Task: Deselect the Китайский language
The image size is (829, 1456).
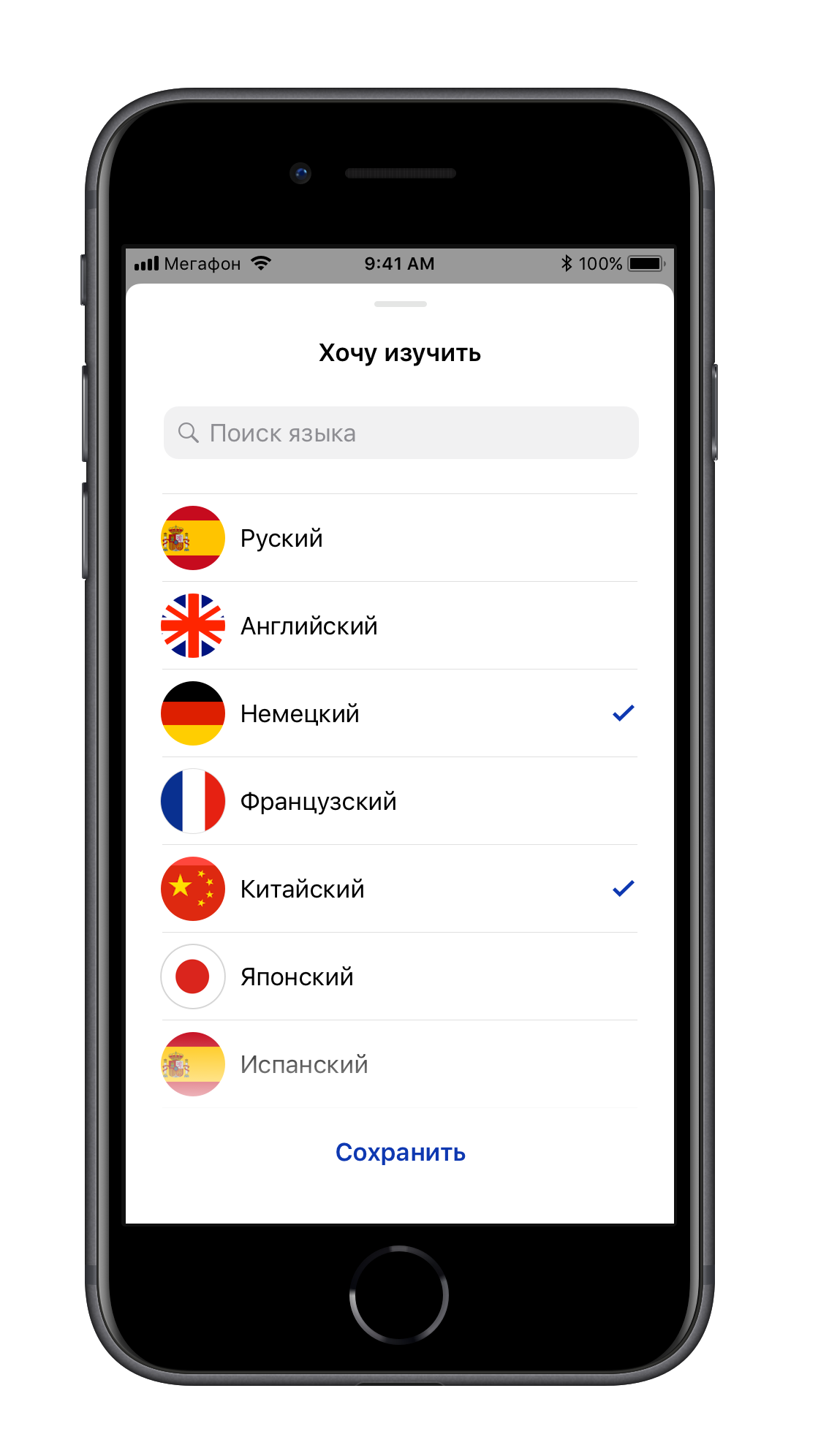Action: 399,889
